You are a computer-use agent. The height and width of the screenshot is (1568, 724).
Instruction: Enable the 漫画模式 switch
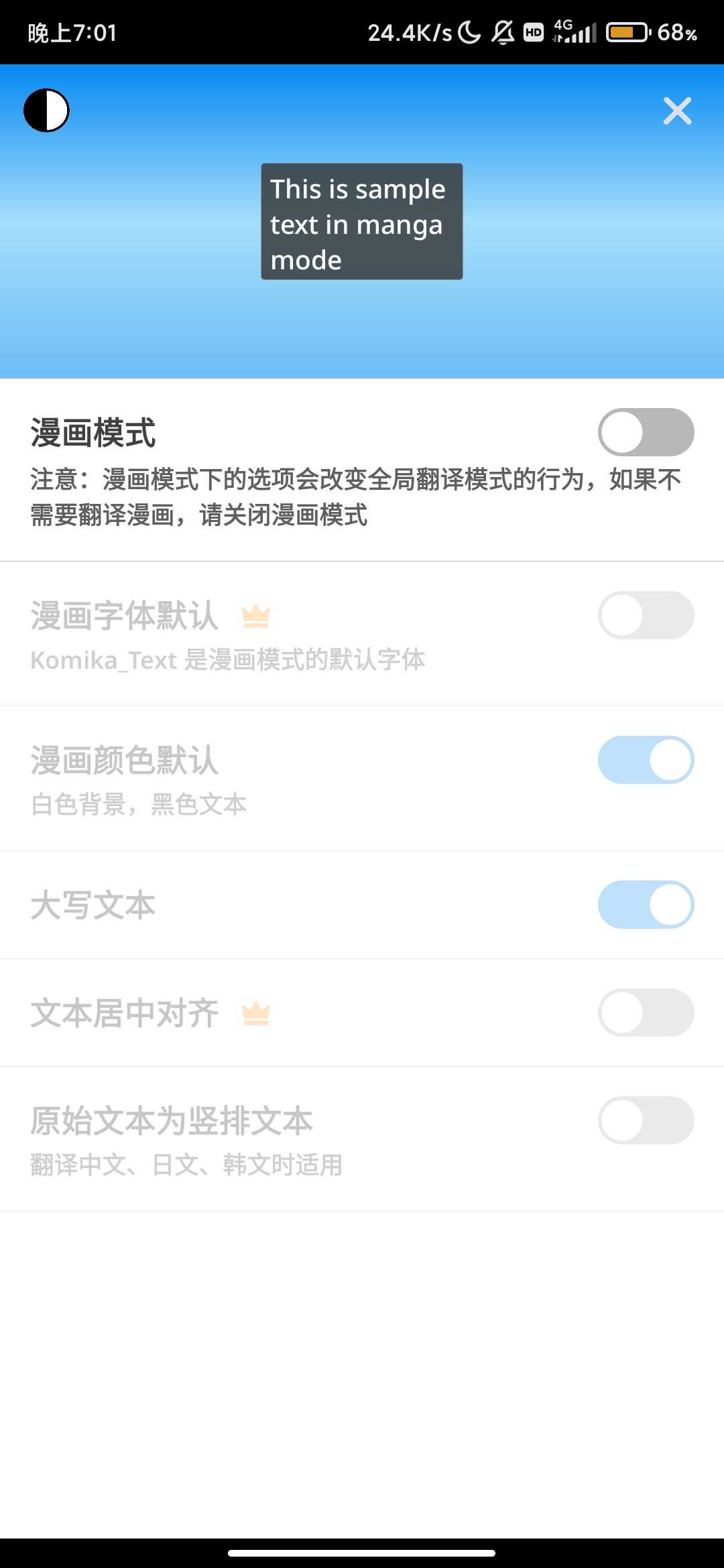(646, 432)
